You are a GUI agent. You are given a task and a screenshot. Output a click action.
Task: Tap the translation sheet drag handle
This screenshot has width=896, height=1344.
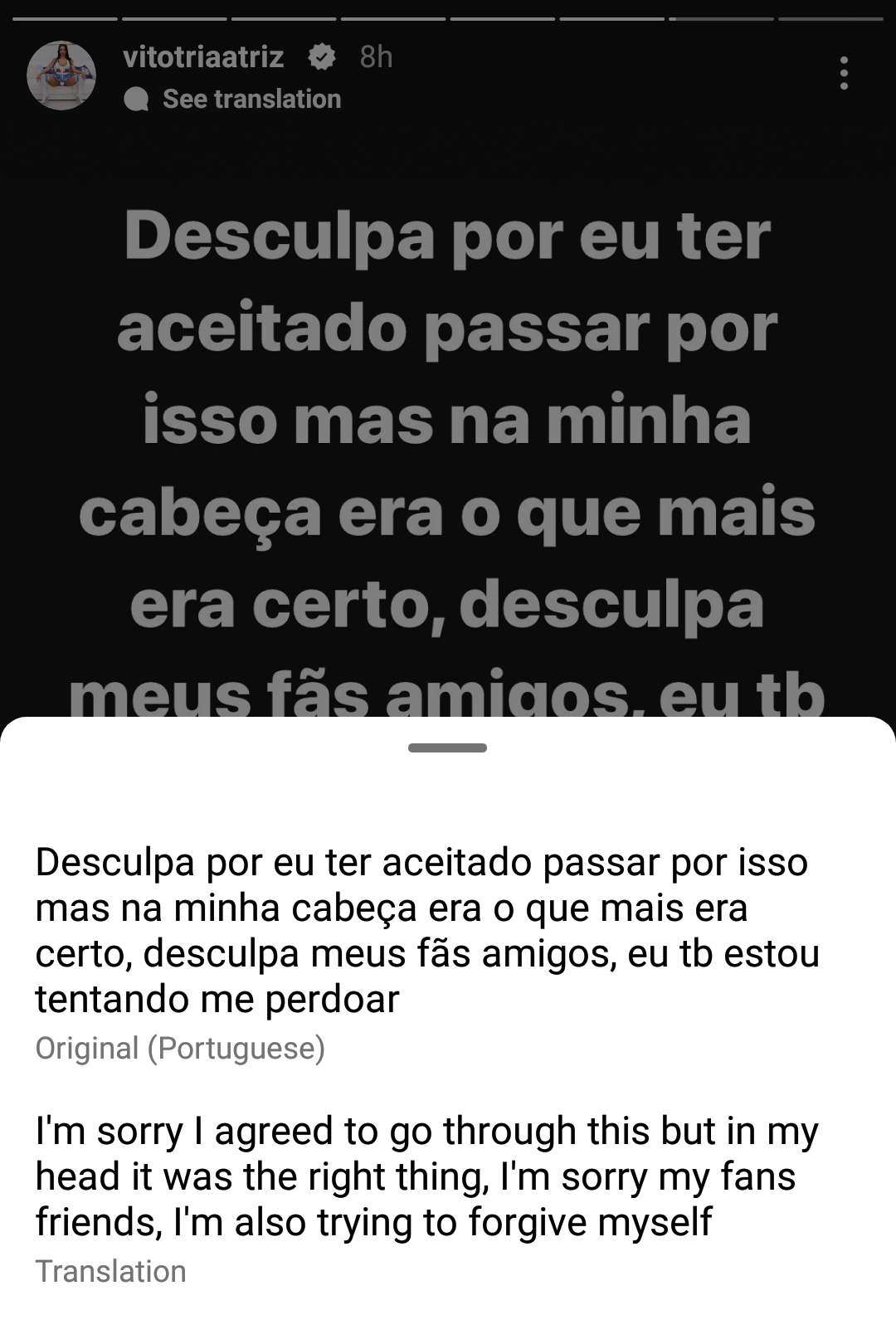tap(447, 748)
